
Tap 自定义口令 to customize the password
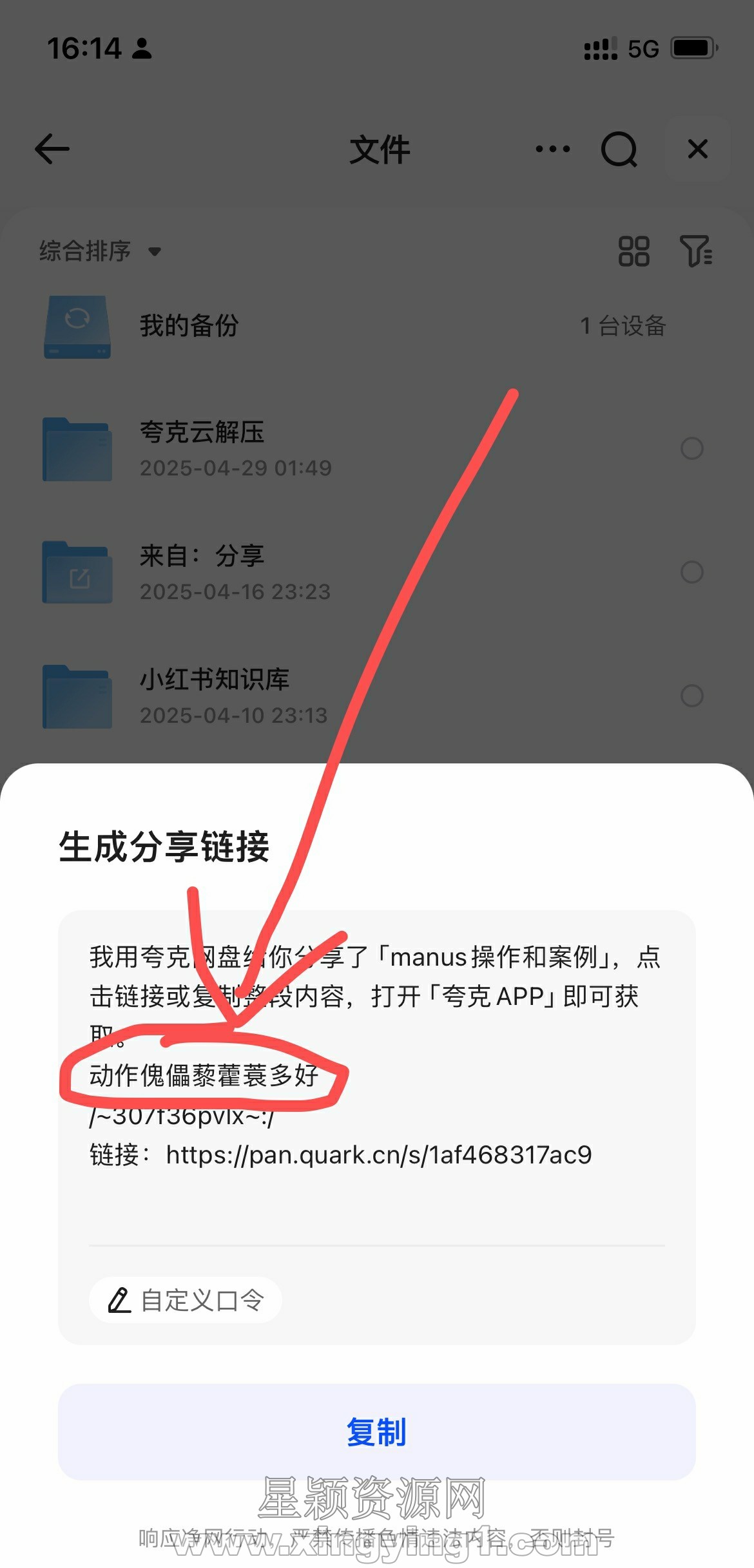click(186, 1299)
